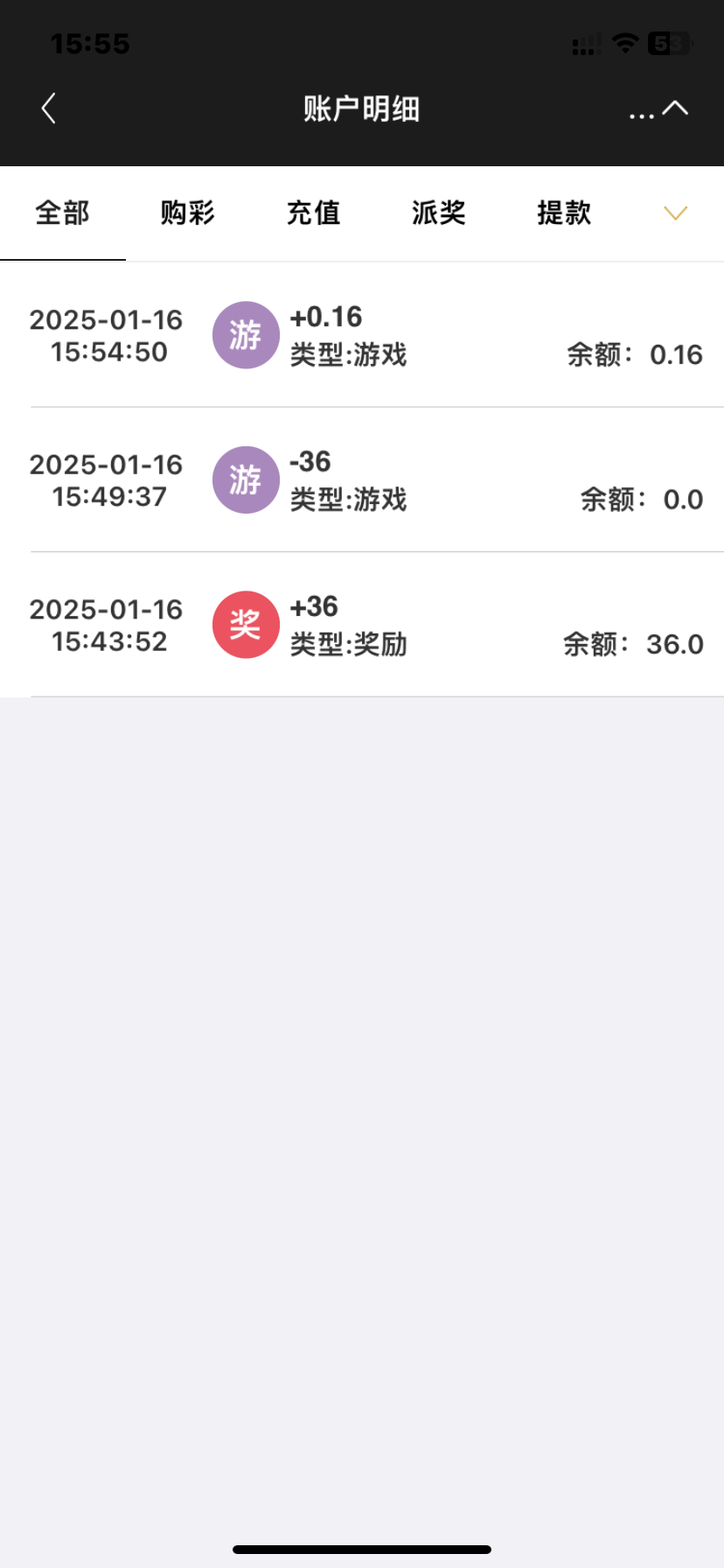The height and width of the screenshot is (1568, 724).
Task: Select the 全部 tab
Action: tap(62, 213)
